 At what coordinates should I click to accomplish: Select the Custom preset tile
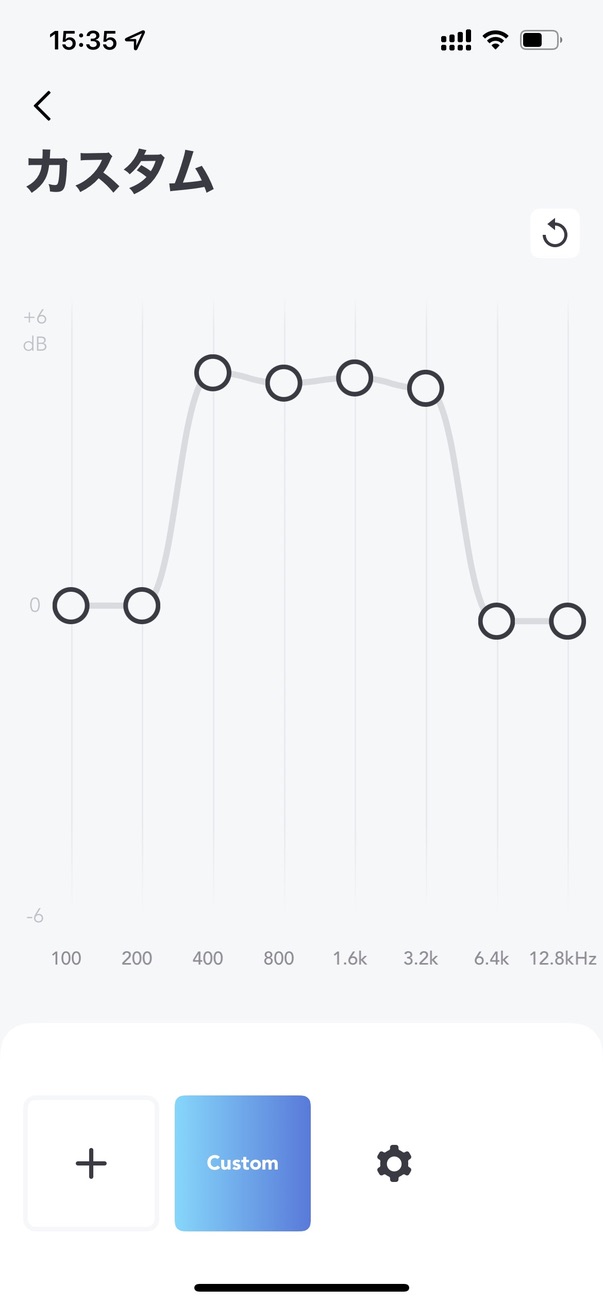[x=243, y=1163]
